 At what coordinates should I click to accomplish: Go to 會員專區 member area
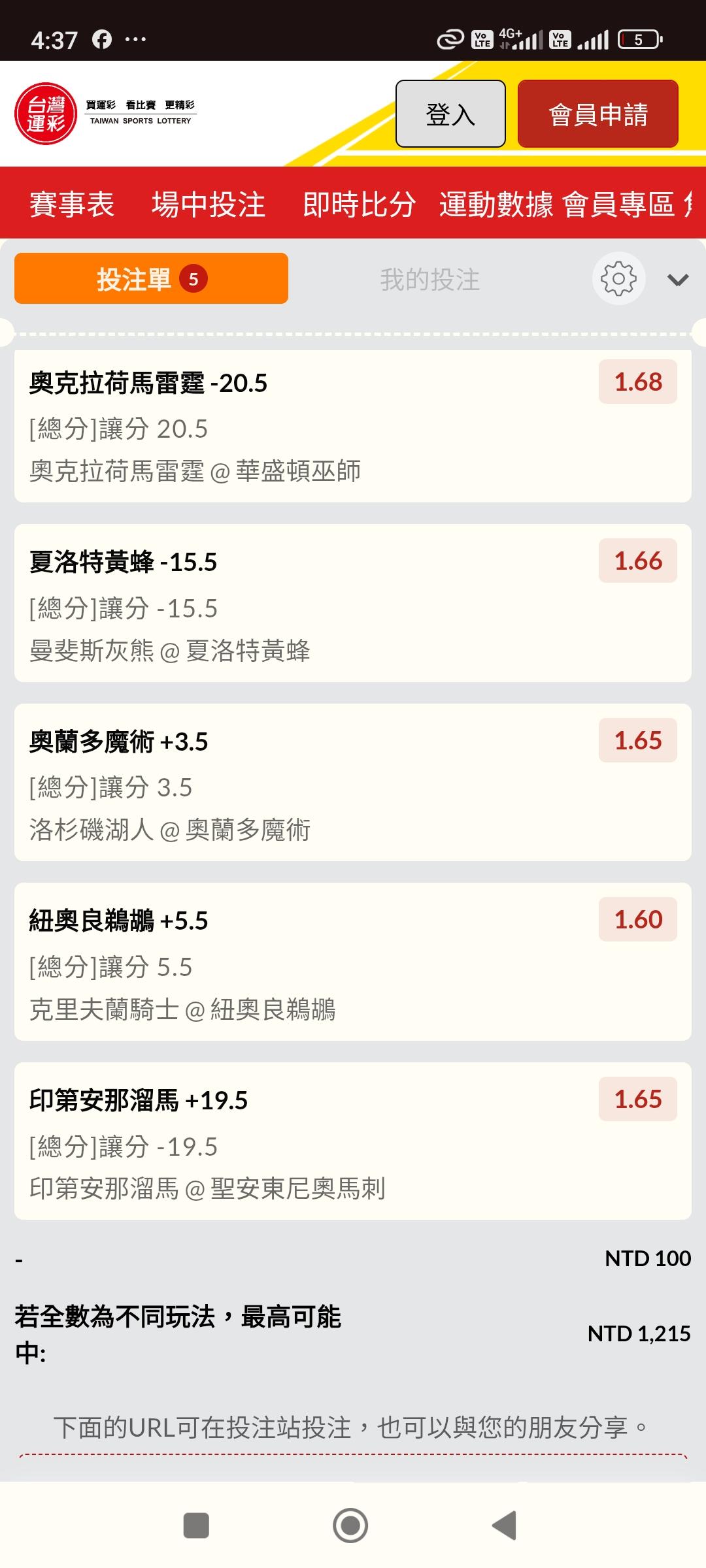[618, 204]
